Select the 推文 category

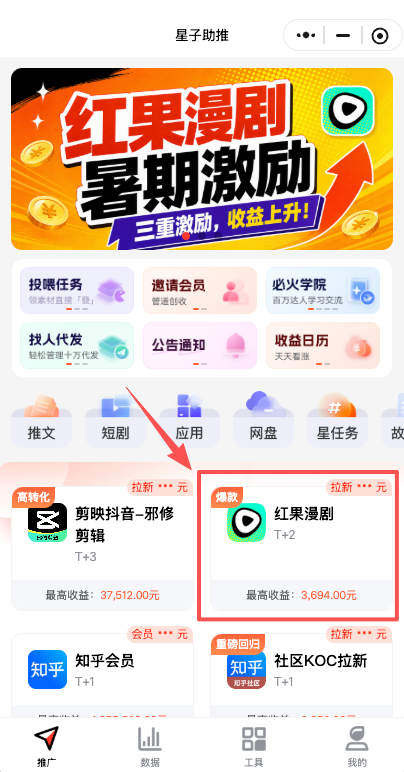tap(42, 419)
